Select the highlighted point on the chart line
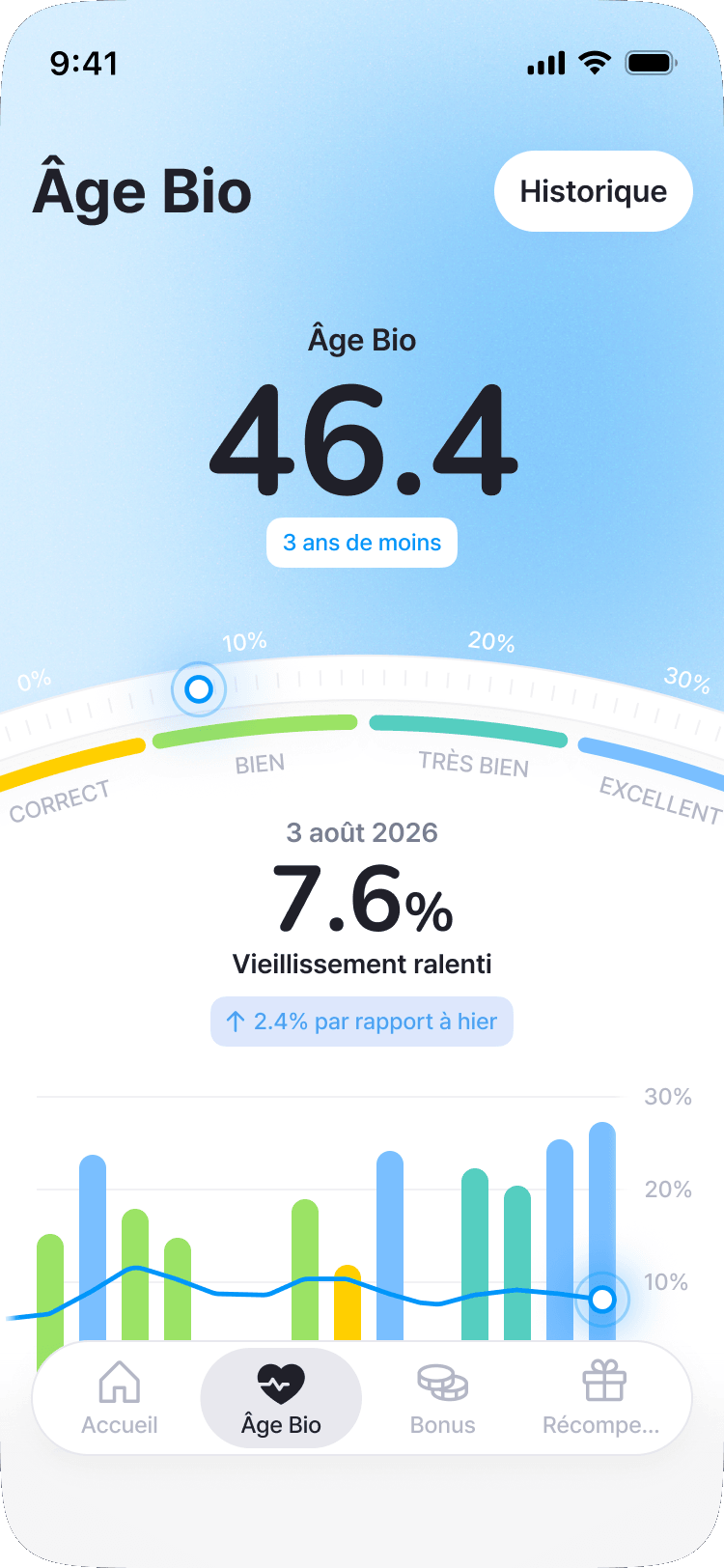Screen dimensions: 724x1568 (x=602, y=1300)
